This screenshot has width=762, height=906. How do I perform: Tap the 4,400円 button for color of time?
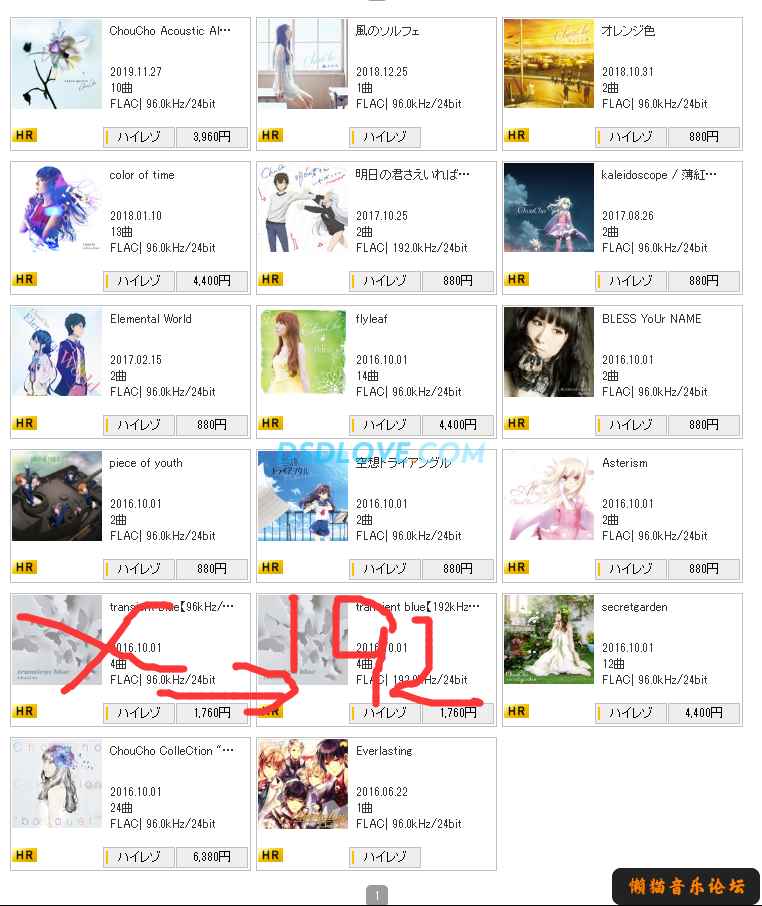(211, 281)
